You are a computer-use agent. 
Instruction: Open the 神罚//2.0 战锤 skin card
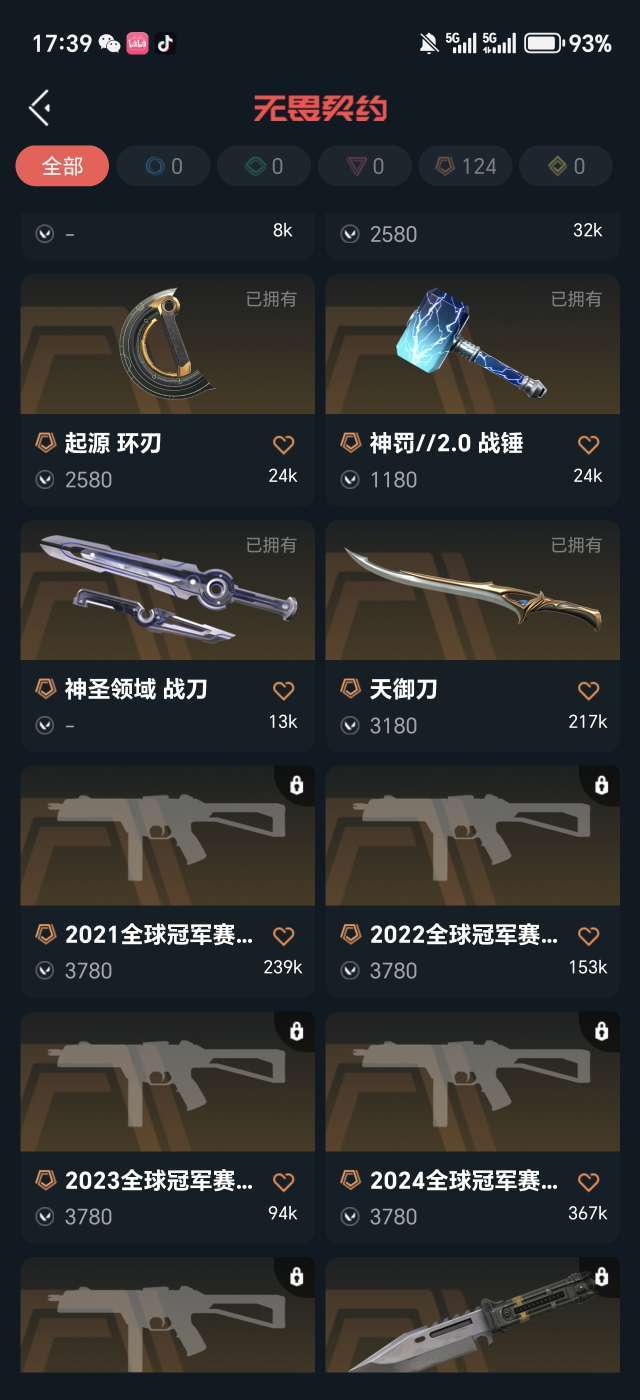tap(473, 390)
